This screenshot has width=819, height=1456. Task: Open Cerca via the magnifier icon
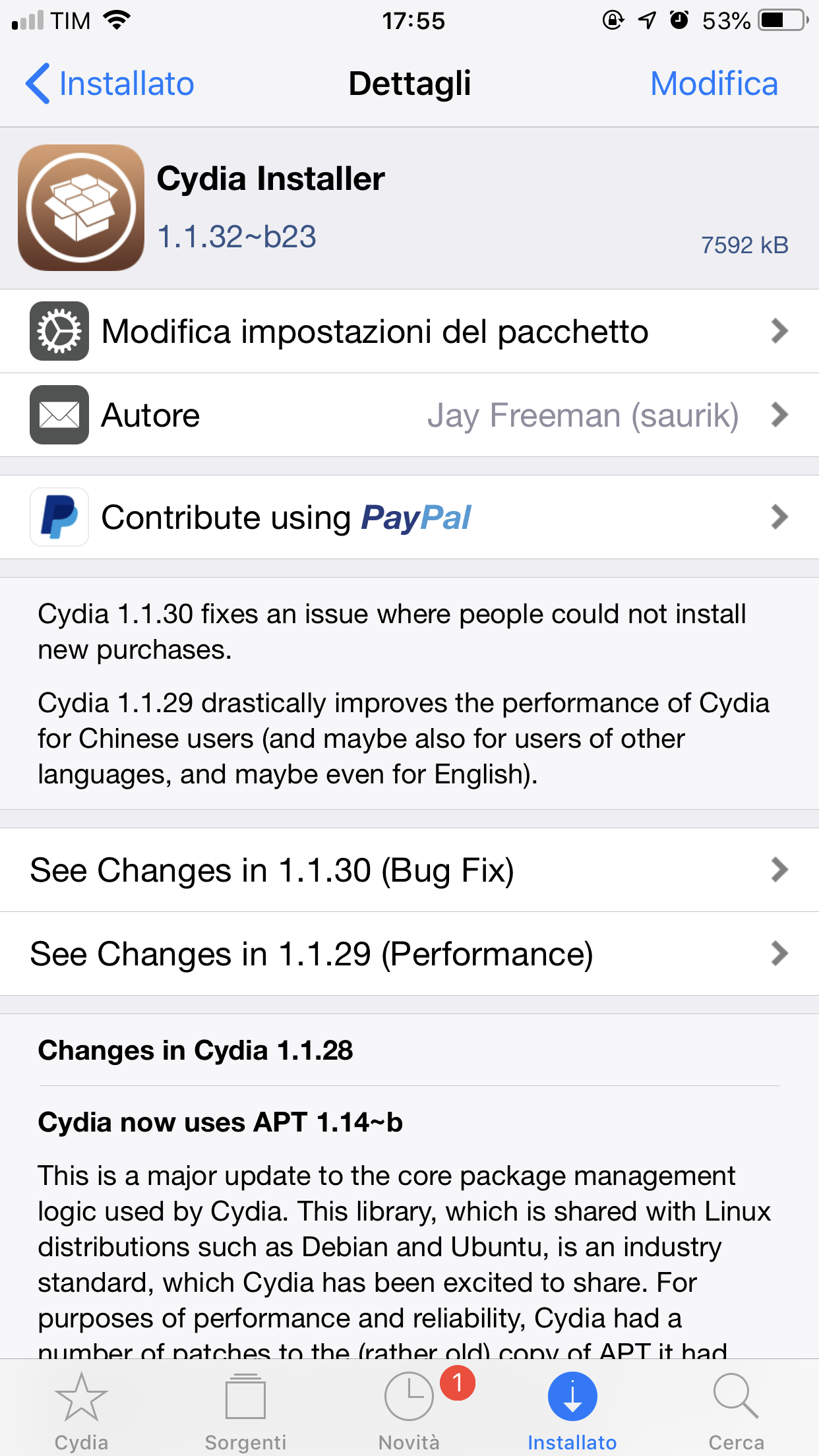click(x=737, y=1395)
